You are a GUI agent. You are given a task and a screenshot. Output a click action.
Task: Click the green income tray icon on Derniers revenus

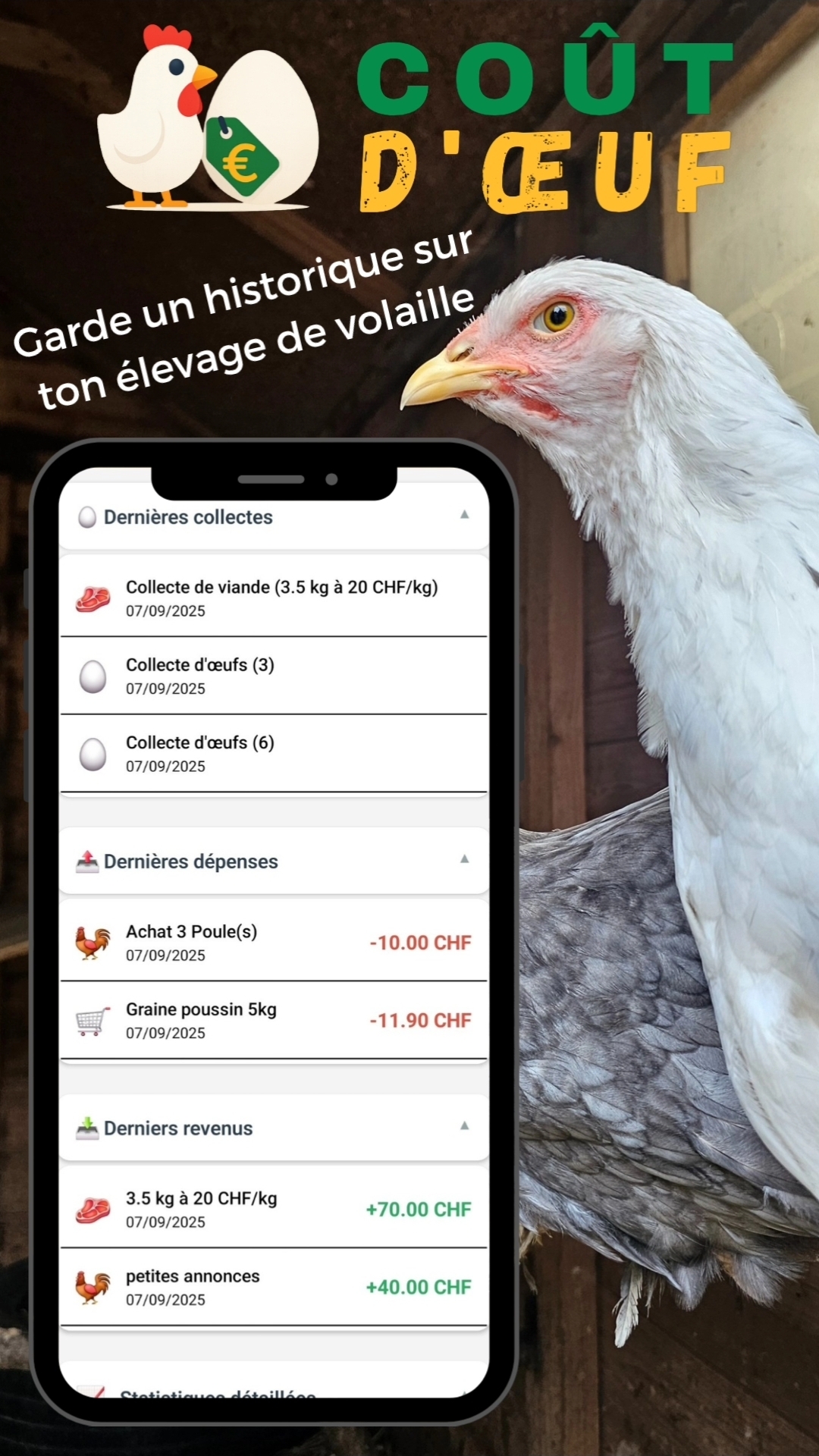coord(88,1127)
